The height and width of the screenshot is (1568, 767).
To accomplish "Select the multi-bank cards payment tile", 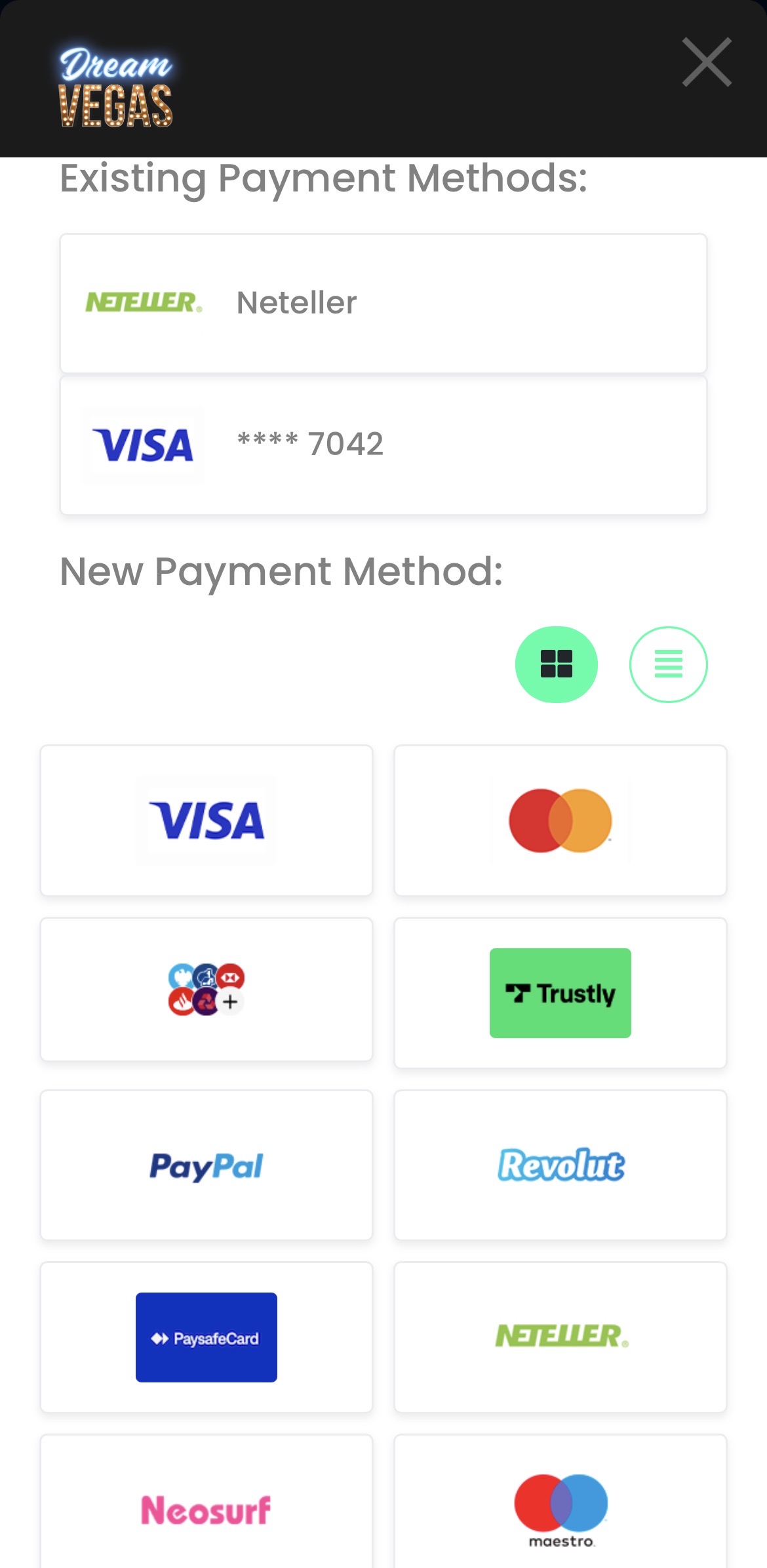I will [206, 992].
